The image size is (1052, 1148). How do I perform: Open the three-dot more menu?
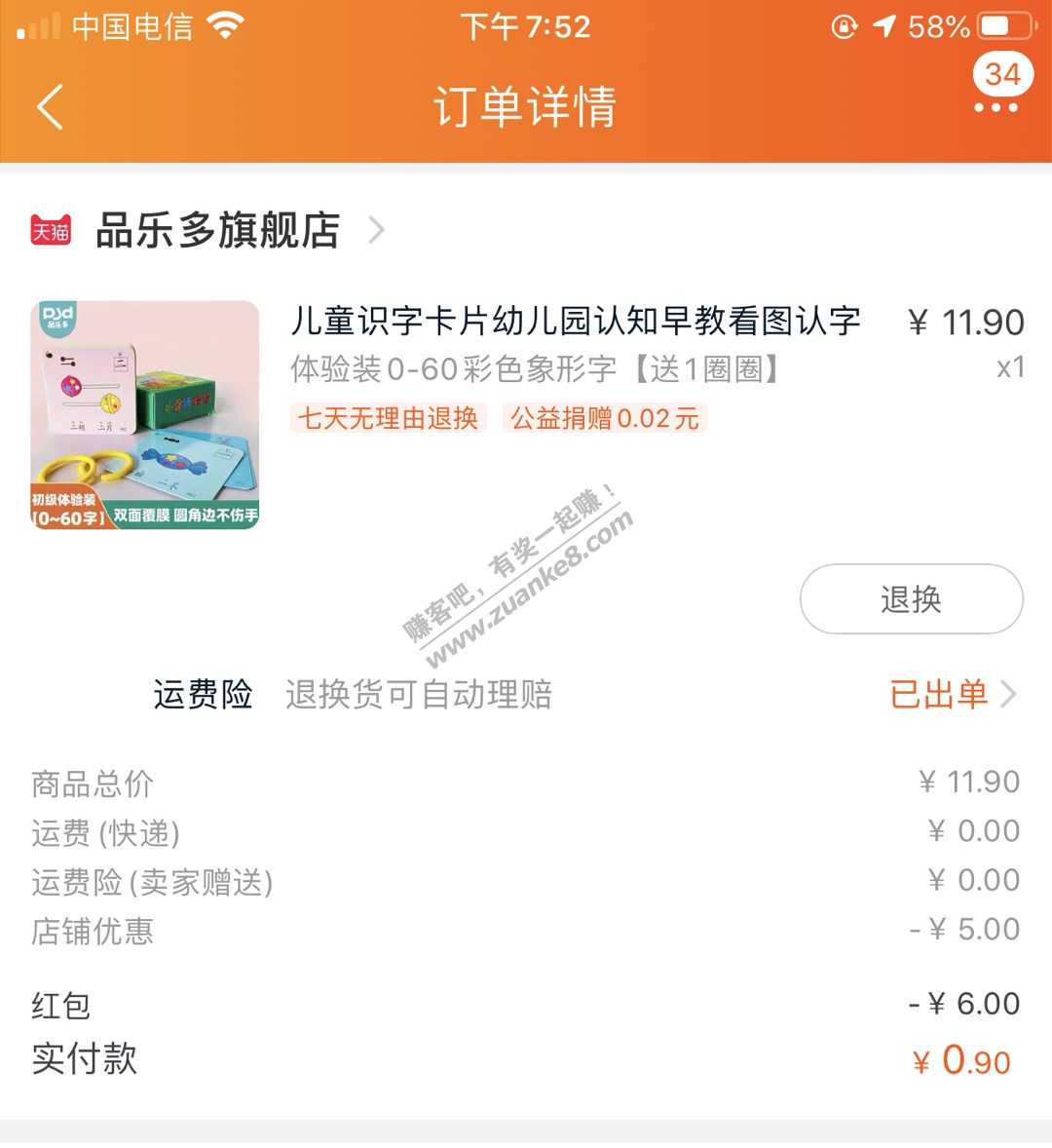[x=996, y=107]
